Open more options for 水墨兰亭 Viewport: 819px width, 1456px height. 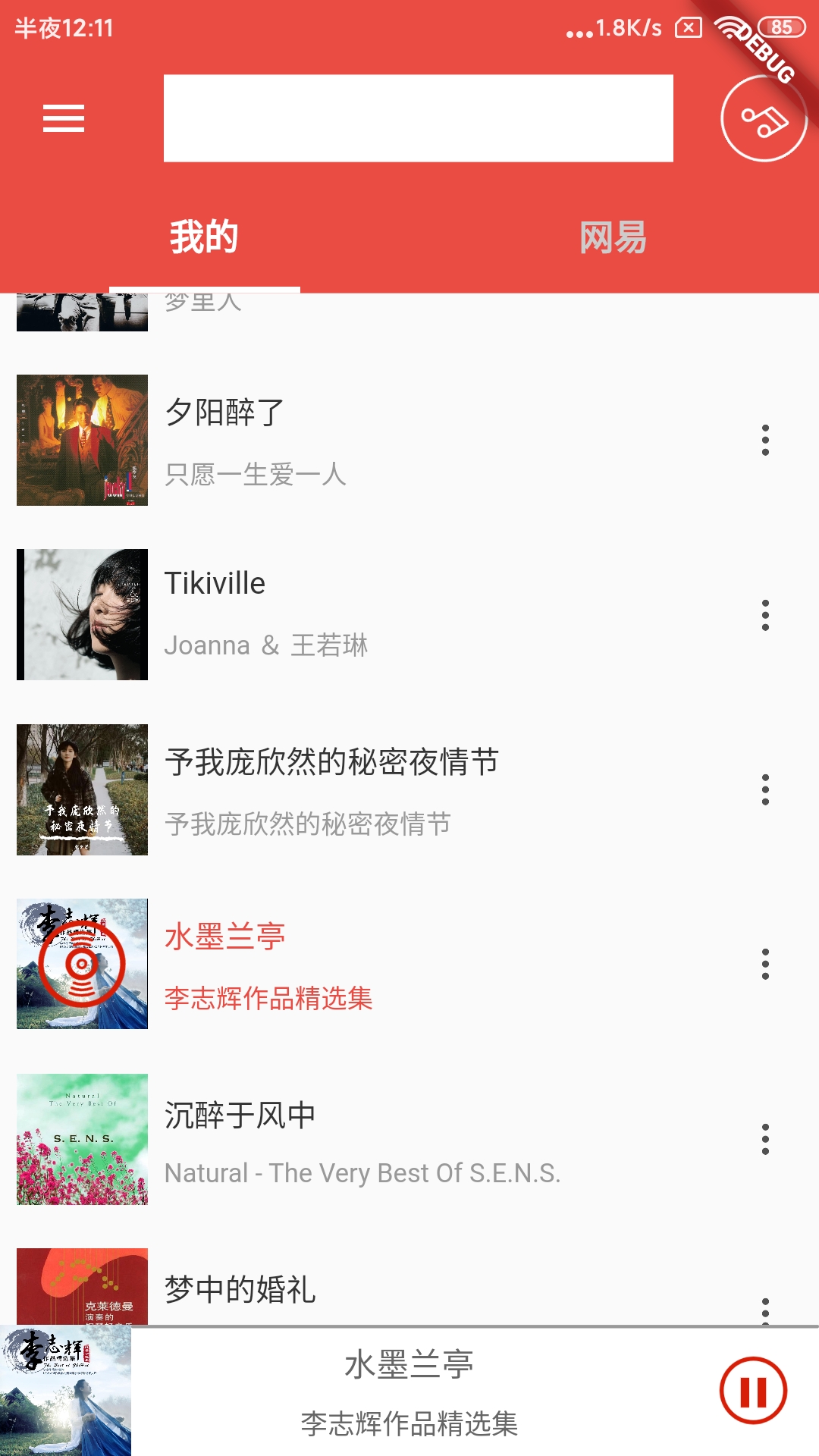765,964
